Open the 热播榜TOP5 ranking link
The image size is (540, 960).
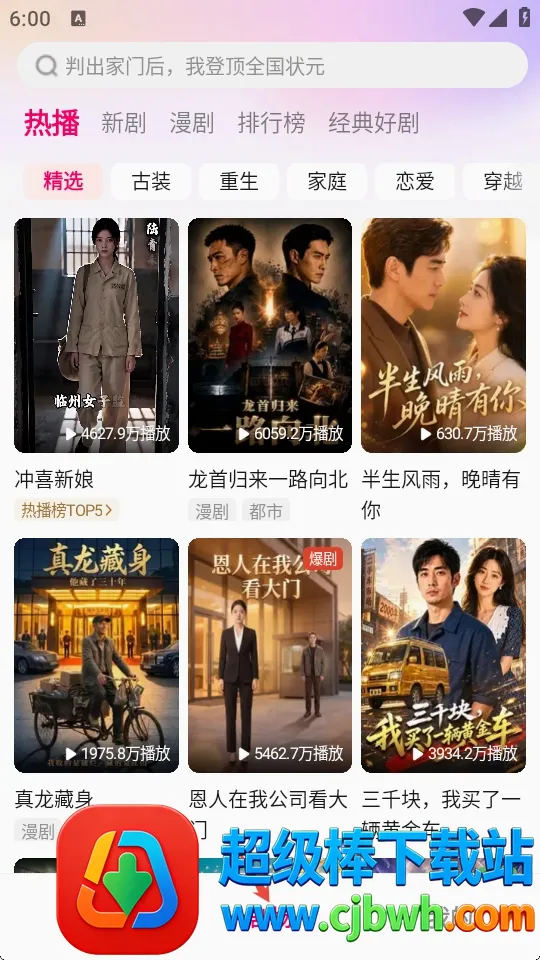point(66,510)
